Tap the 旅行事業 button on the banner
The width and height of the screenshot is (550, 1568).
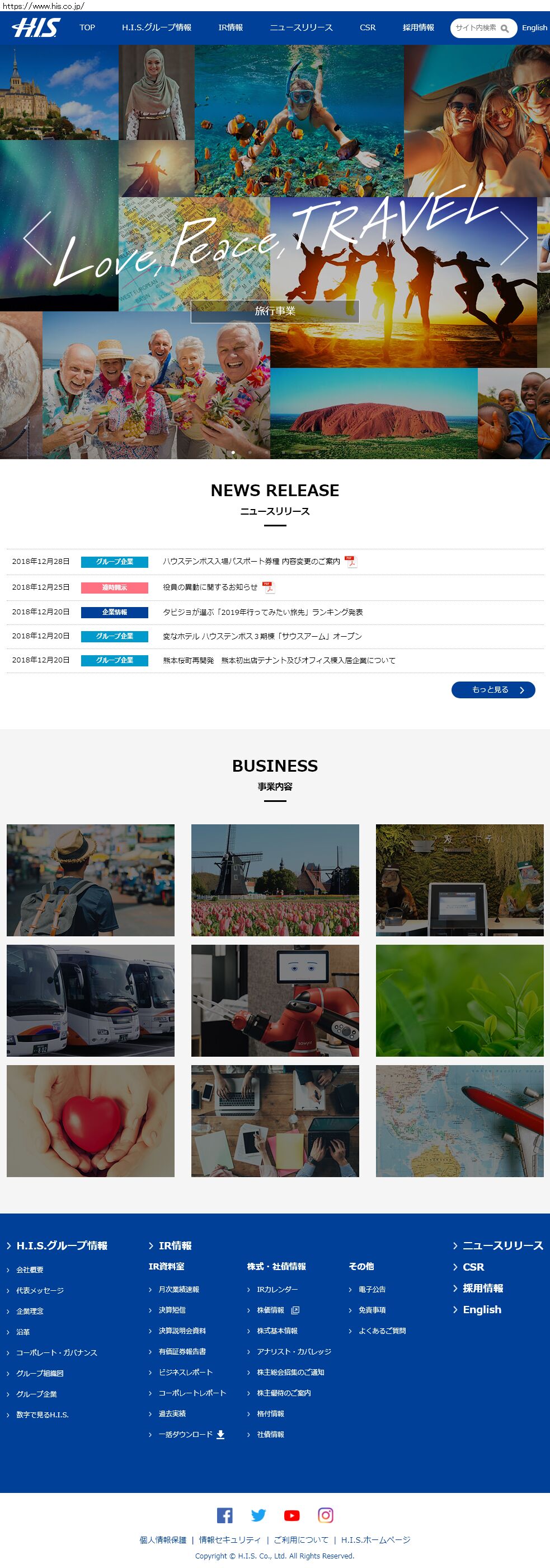275,311
